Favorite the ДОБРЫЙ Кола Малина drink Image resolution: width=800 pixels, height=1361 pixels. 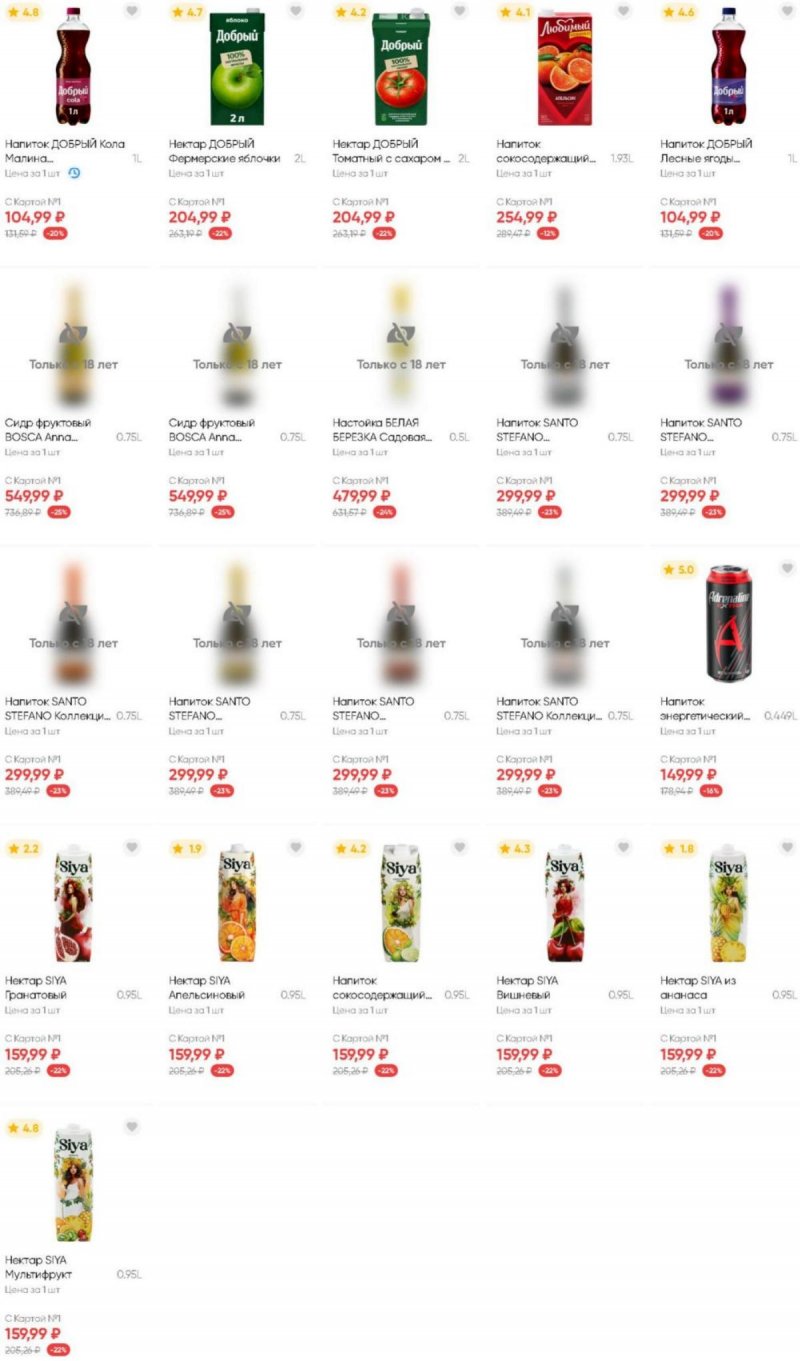tap(131, 11)
